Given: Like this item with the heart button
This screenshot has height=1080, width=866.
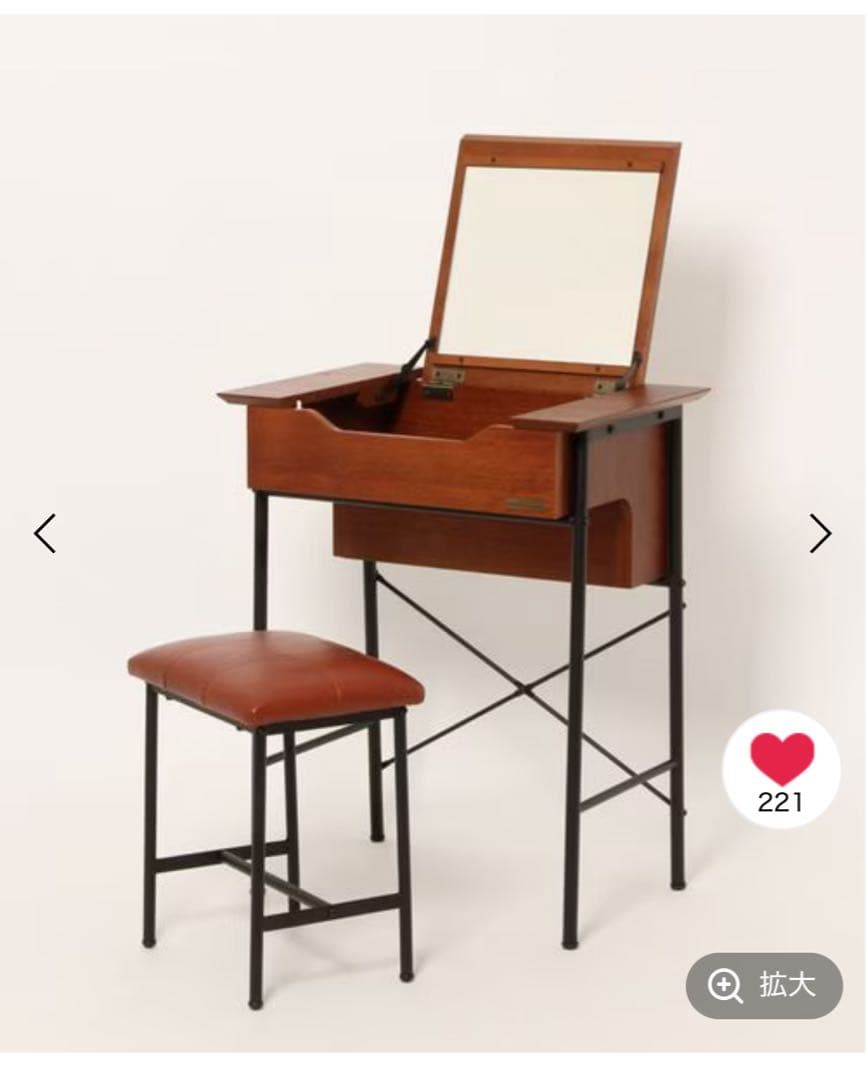Looking at the screenshot, I should (x=782, y=768).
